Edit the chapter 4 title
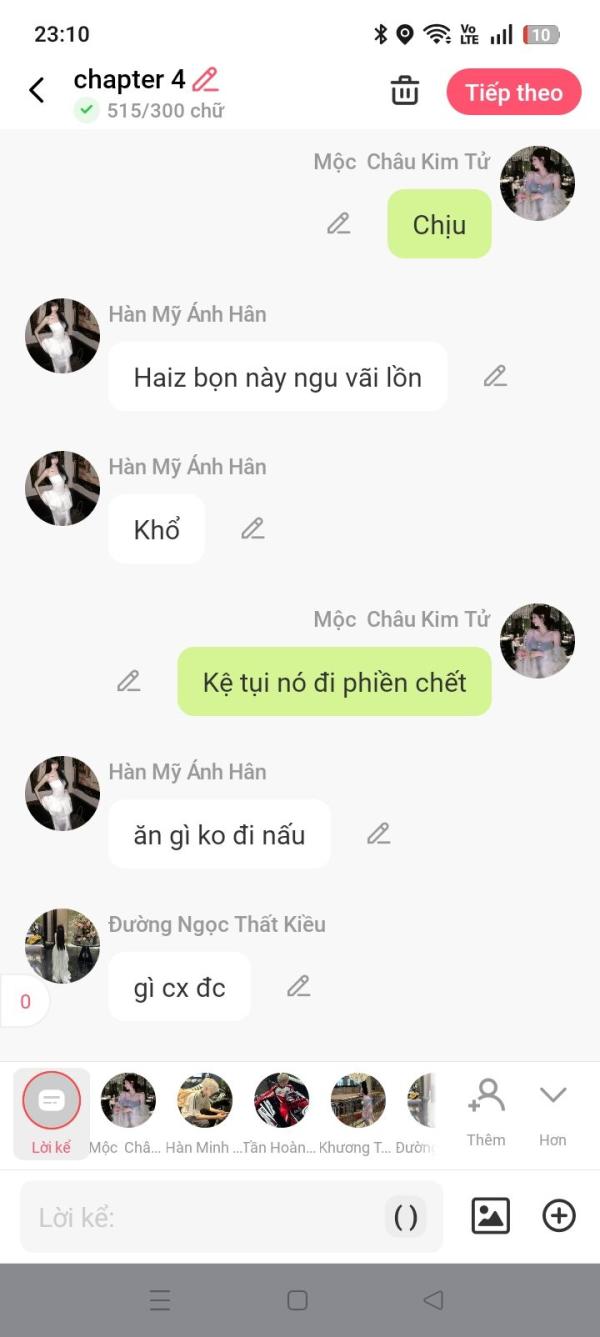Viewport: 600px width, 1337px height. (x=205, y=79)
